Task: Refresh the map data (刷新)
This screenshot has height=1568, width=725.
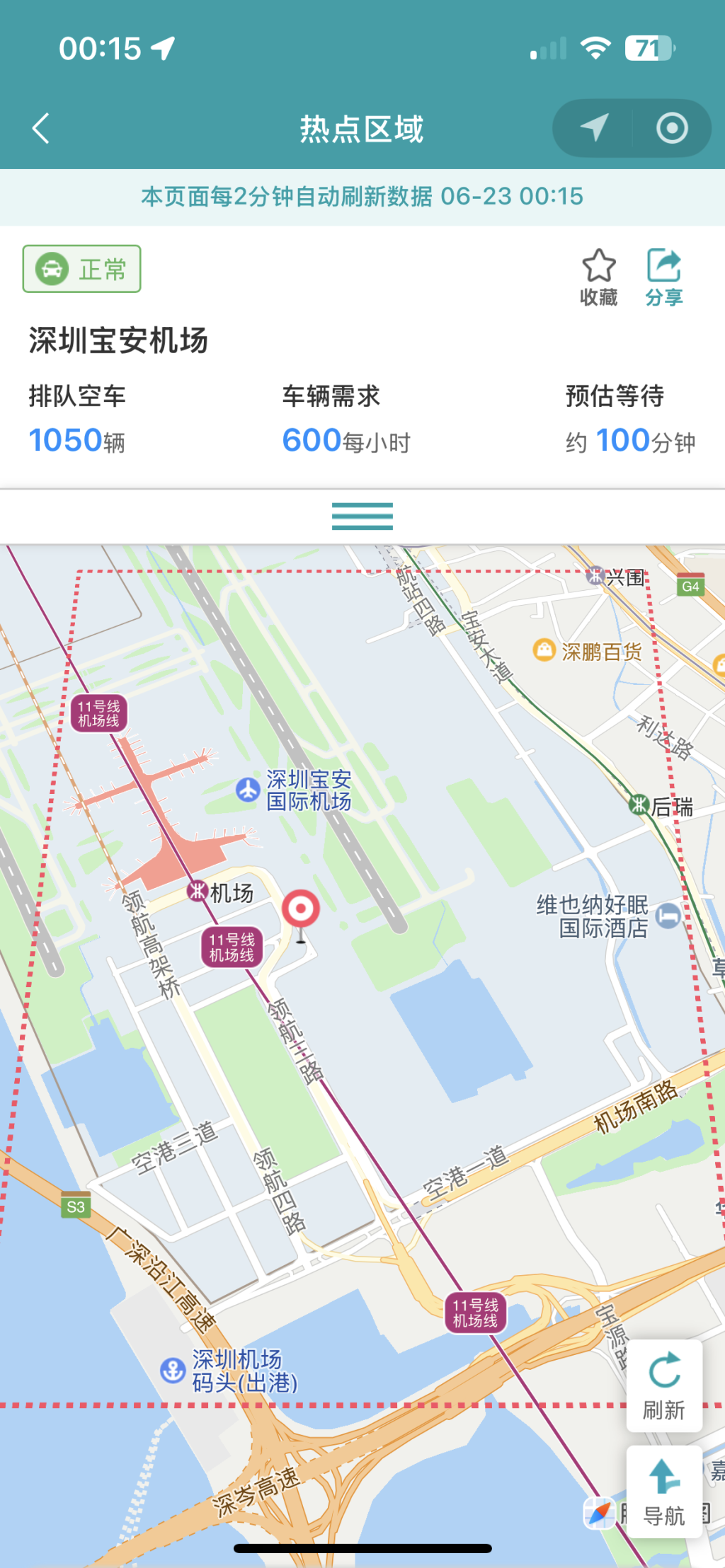Action: coord(663,1385)
